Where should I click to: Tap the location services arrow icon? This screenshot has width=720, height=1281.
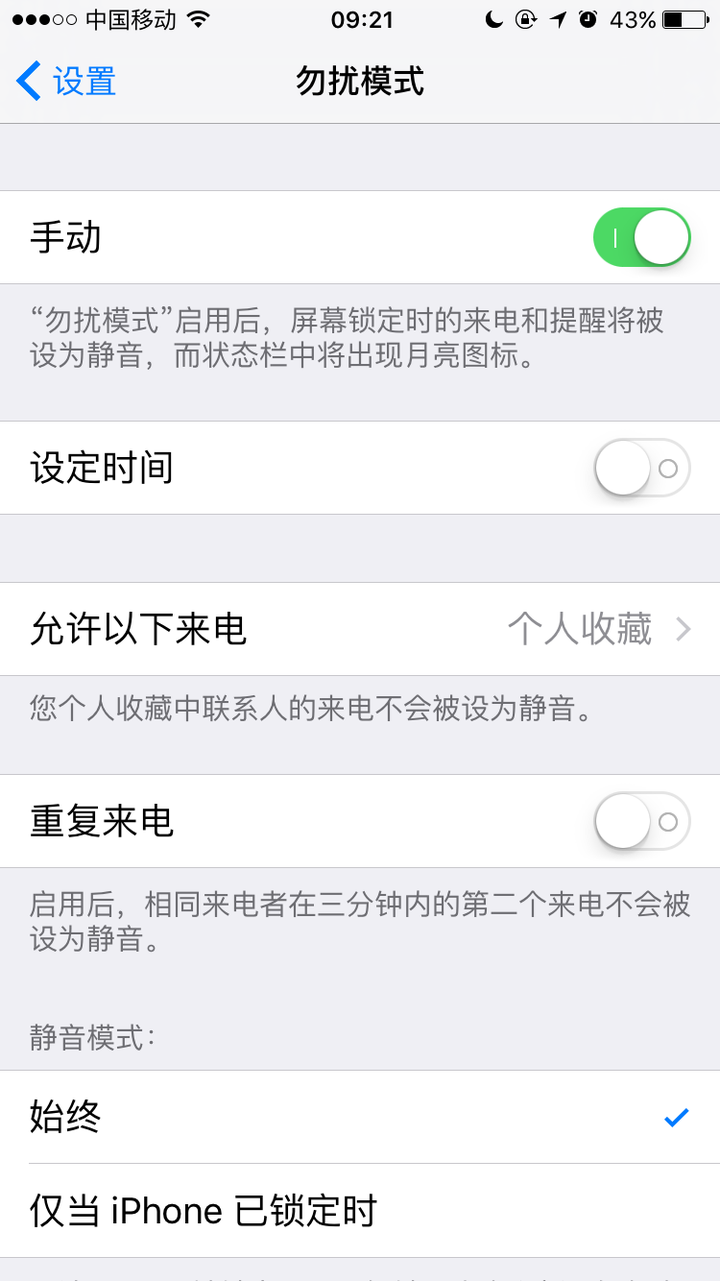(556, 18)
